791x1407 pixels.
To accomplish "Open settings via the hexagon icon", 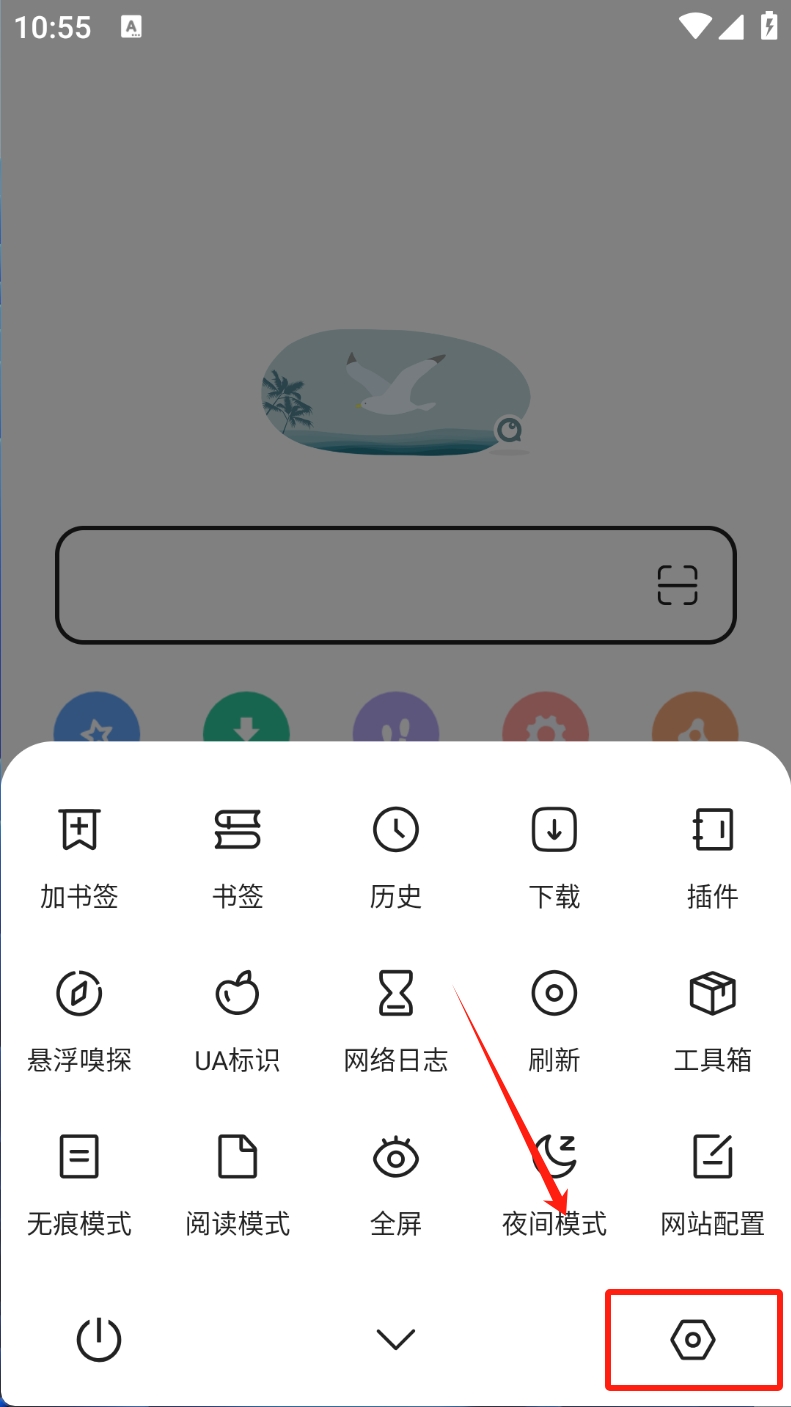I will [x=693, y=1339].
